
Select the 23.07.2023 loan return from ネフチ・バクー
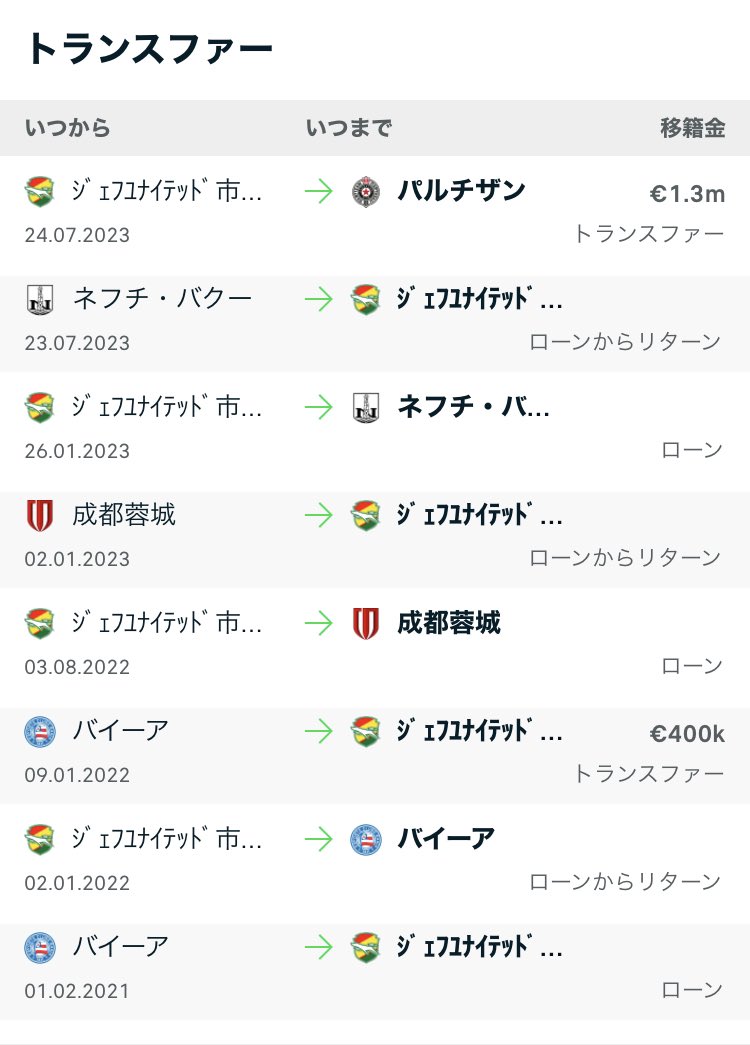[374, 320]
